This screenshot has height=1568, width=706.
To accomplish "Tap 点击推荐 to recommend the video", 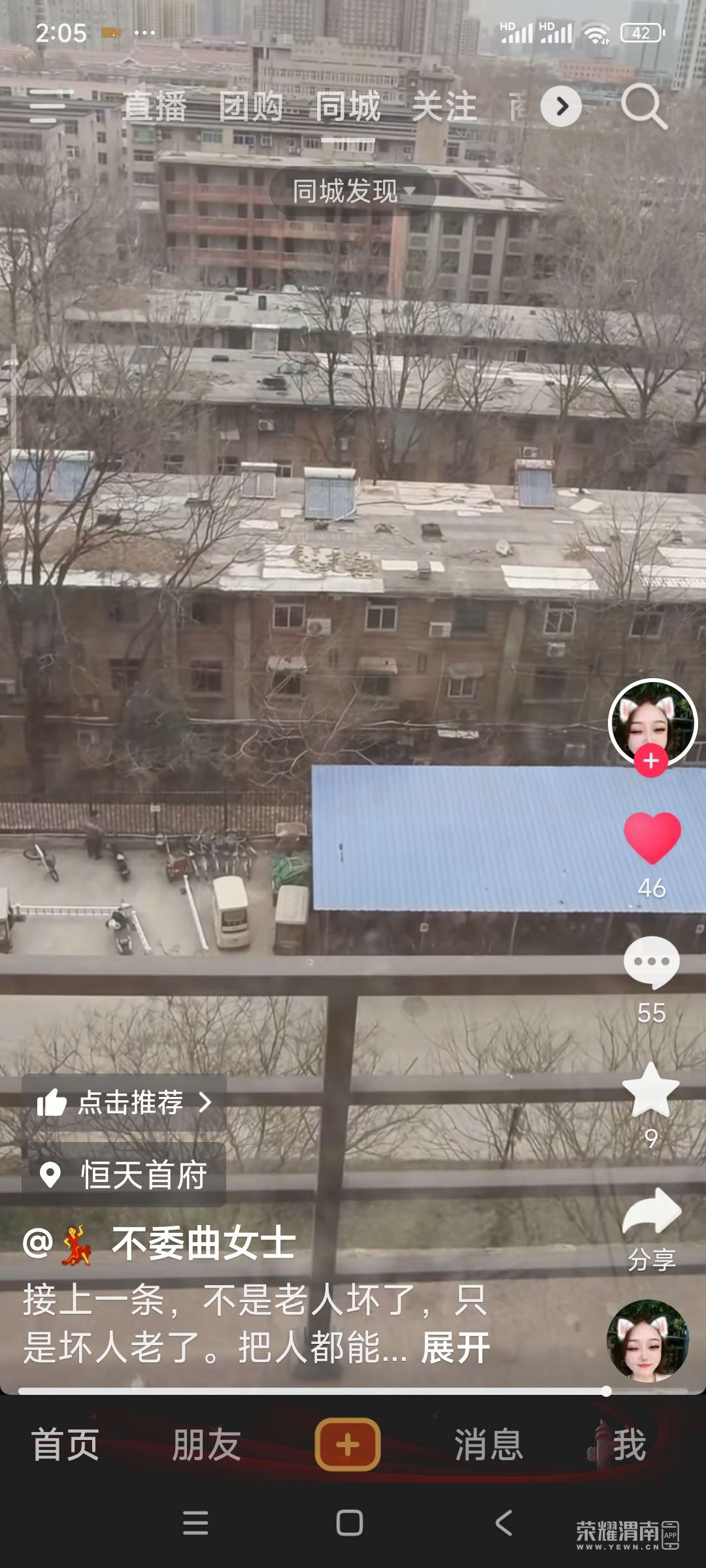I will [124, 1103].
